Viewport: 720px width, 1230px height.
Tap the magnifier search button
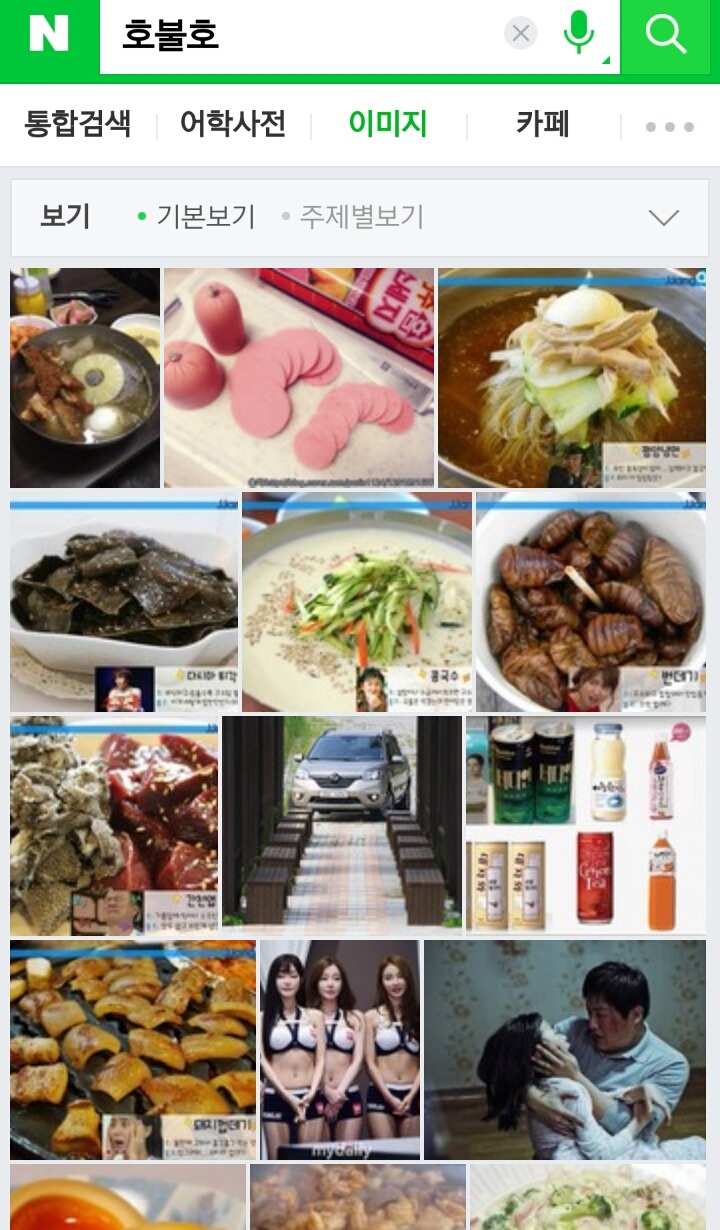click(666, 36)
